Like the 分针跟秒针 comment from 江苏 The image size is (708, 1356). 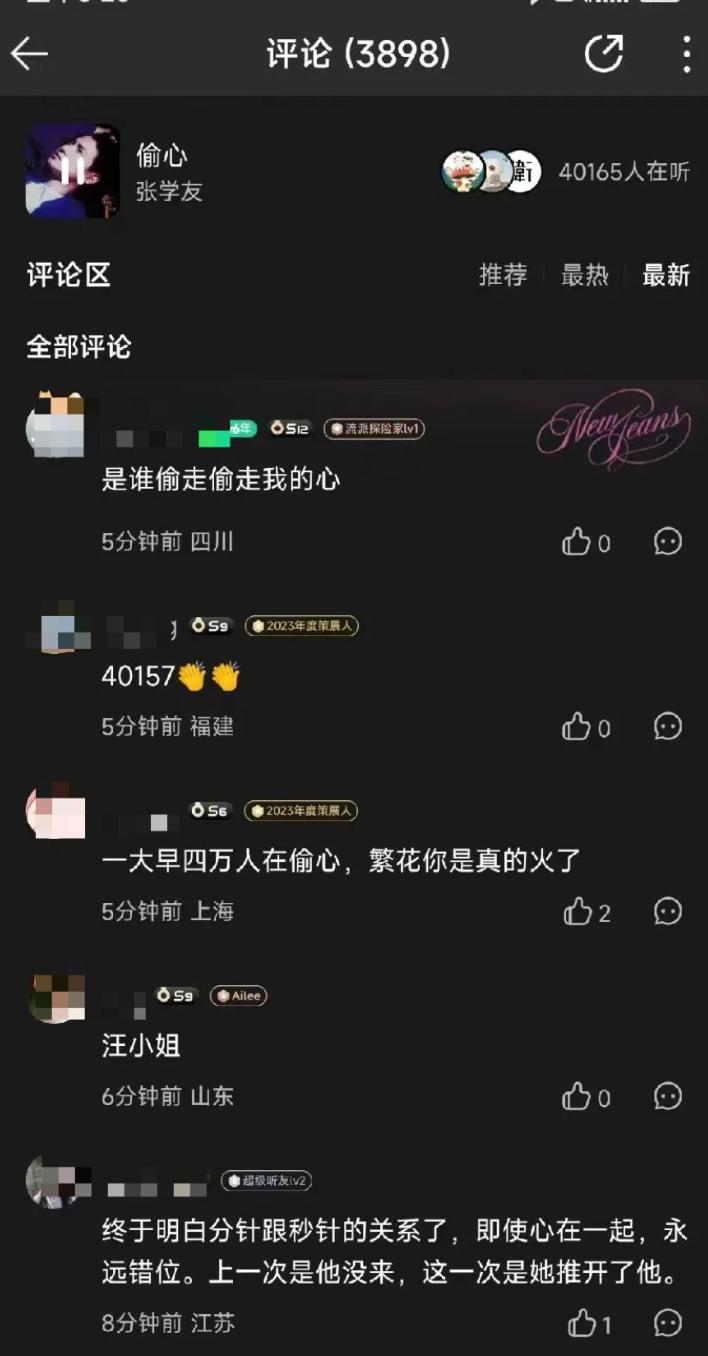pos(582,1324)
